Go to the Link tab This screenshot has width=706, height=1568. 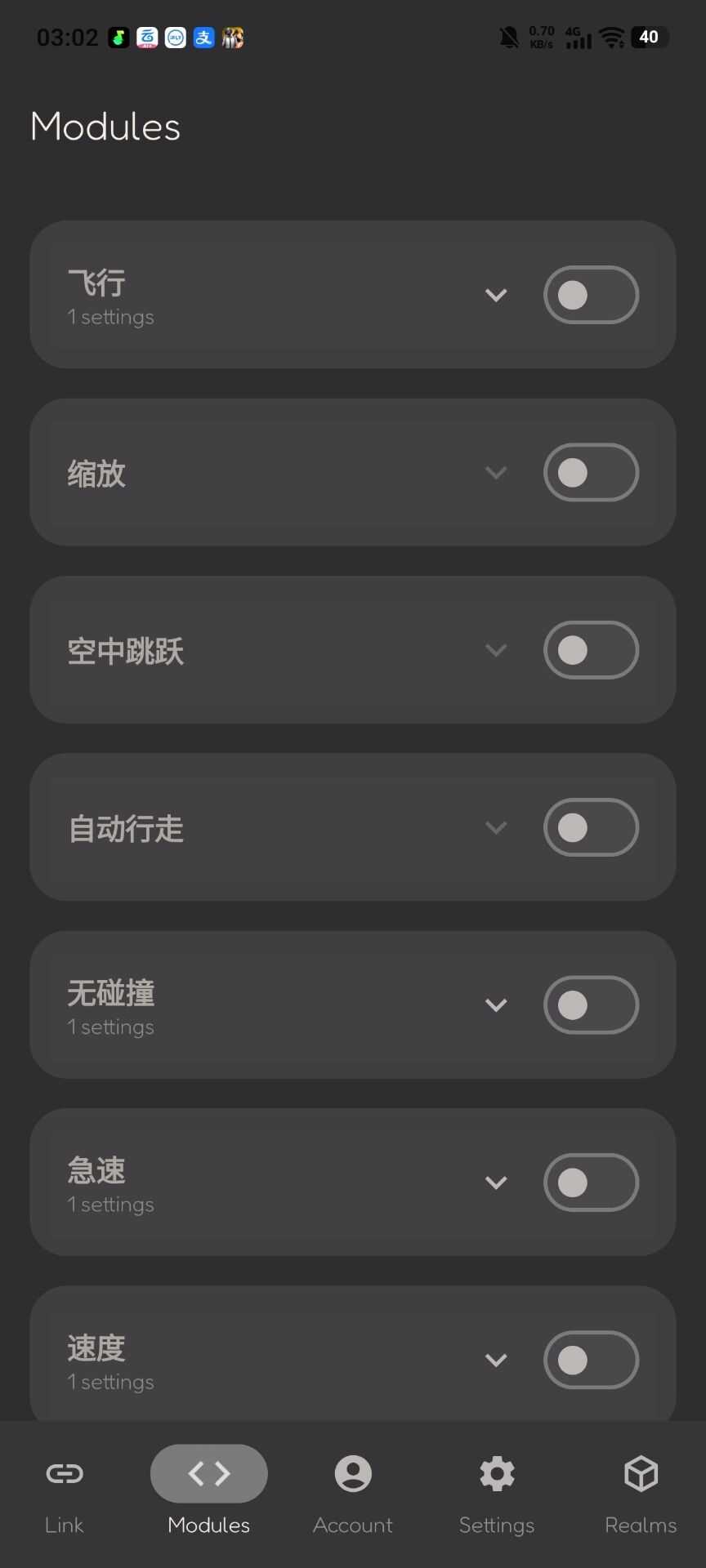point(65,1491)
